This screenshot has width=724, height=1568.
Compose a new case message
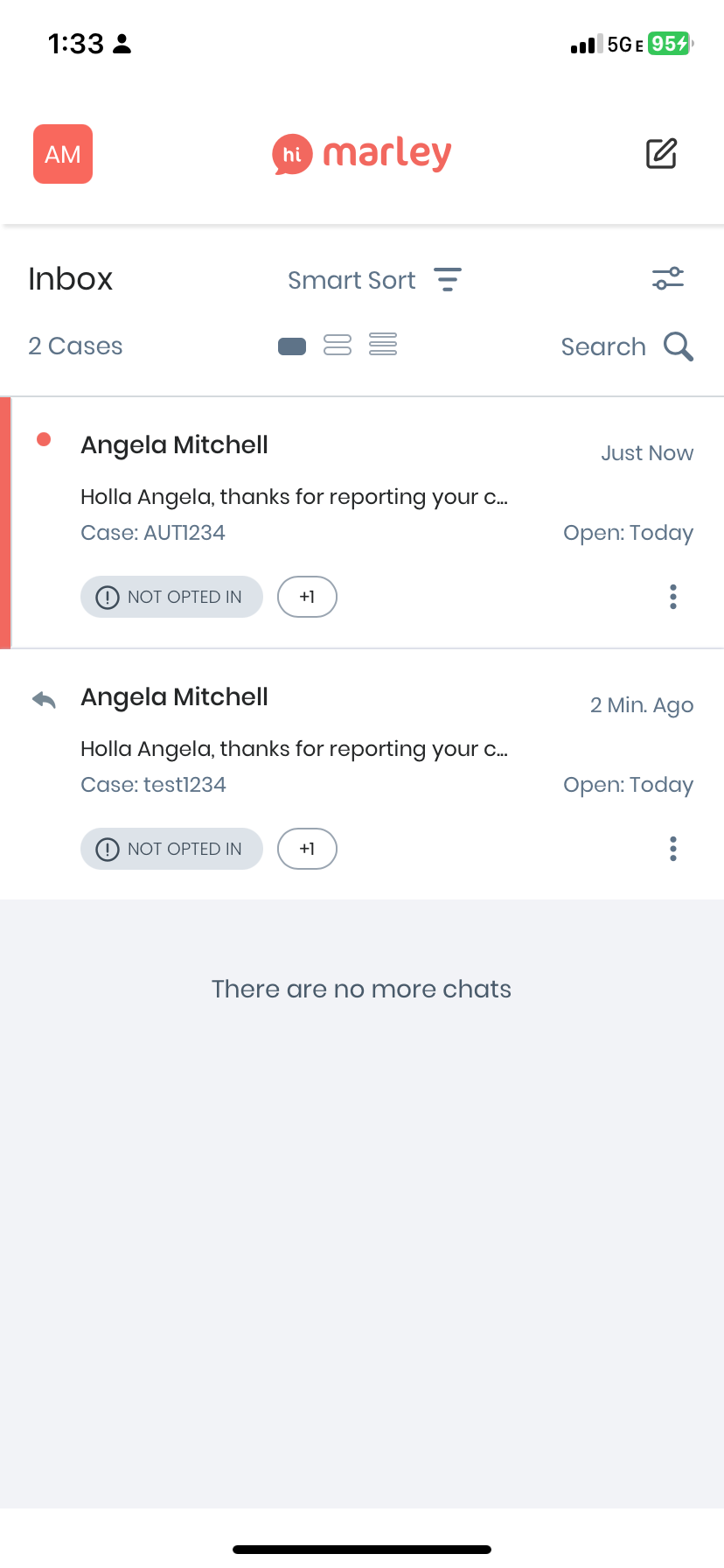pos(661,154)
